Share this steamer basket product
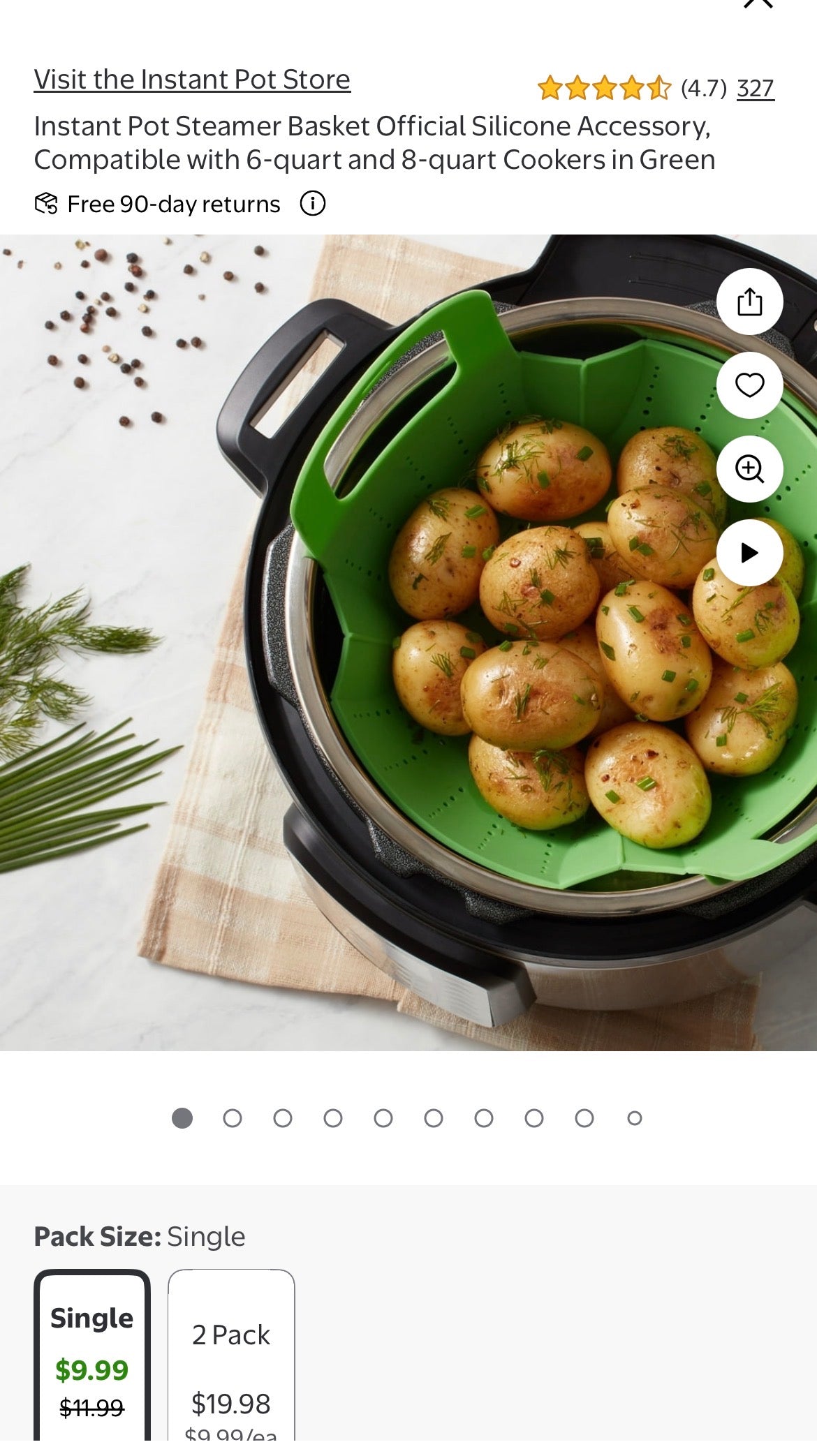 [x=749, y=302]
